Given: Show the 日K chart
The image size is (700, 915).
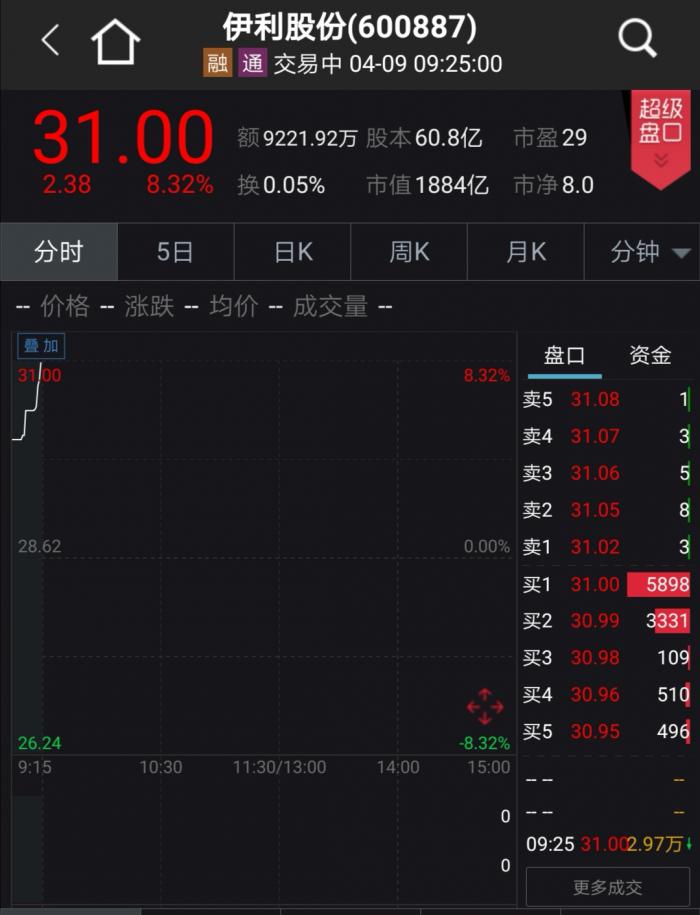Looking at the screenshot, I should 293,252.
